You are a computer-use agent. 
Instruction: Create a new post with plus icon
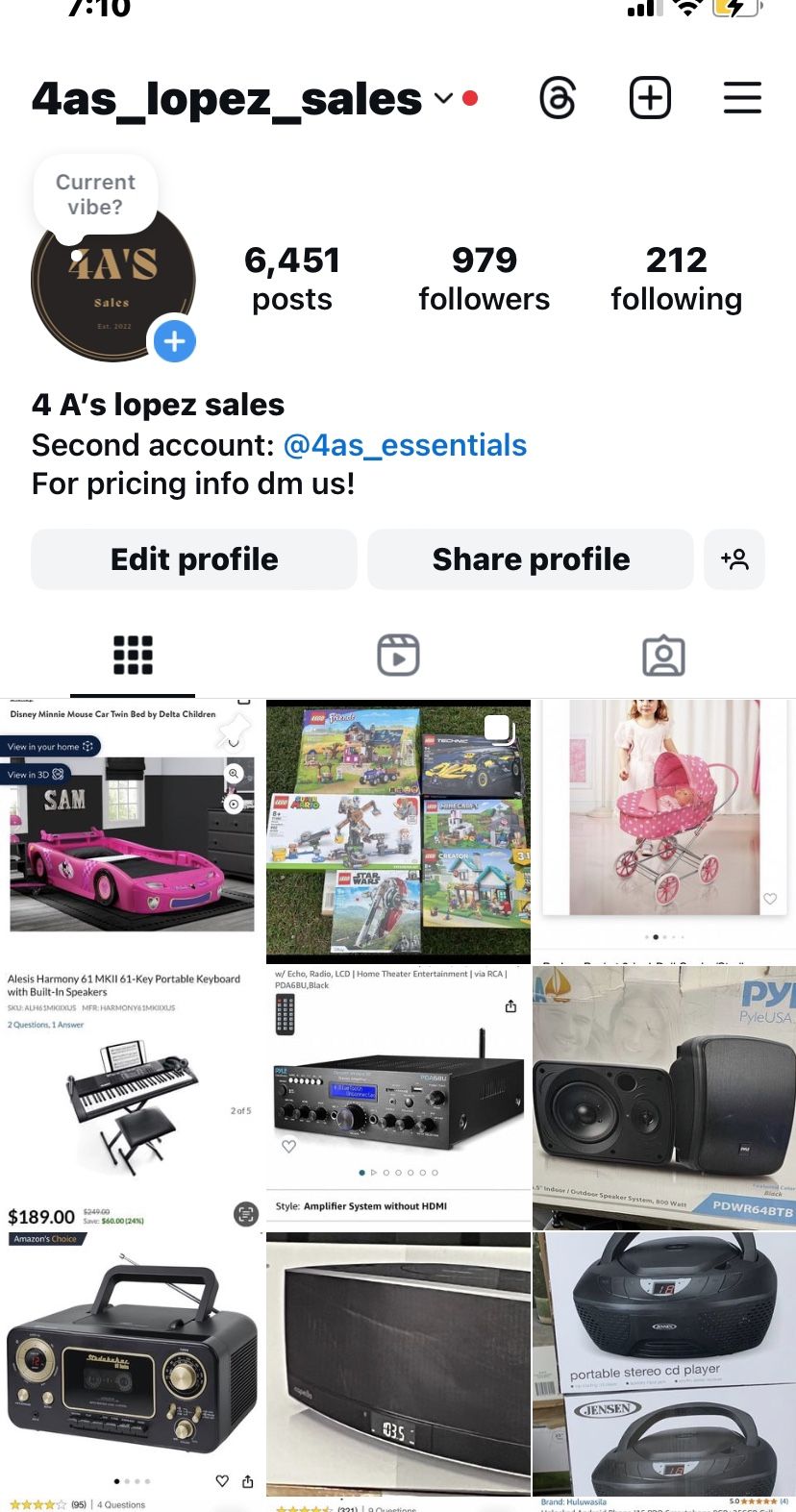[x=650, y=98]
